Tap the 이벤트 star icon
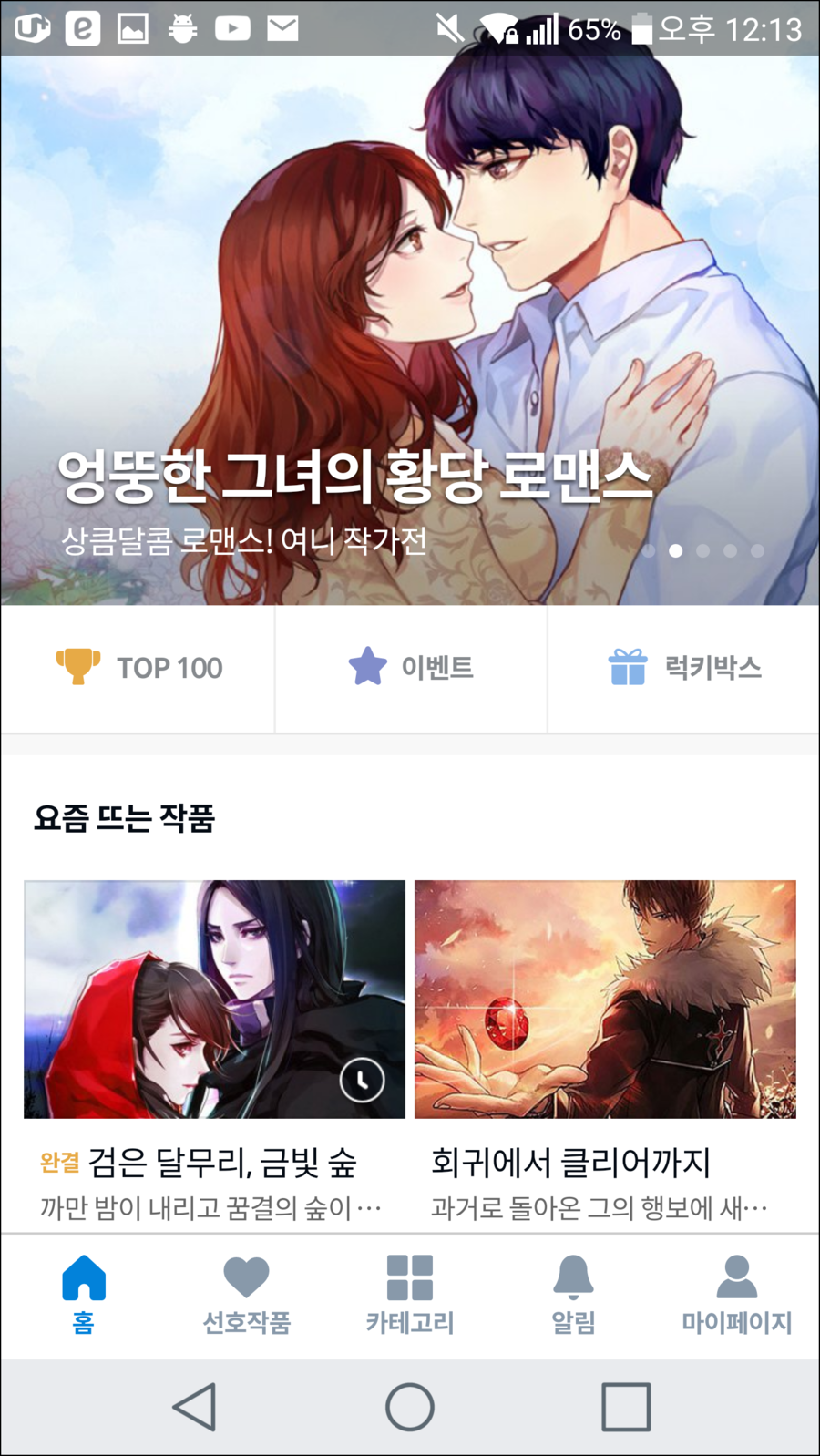The image size is (820, 1456). point(367,667)
